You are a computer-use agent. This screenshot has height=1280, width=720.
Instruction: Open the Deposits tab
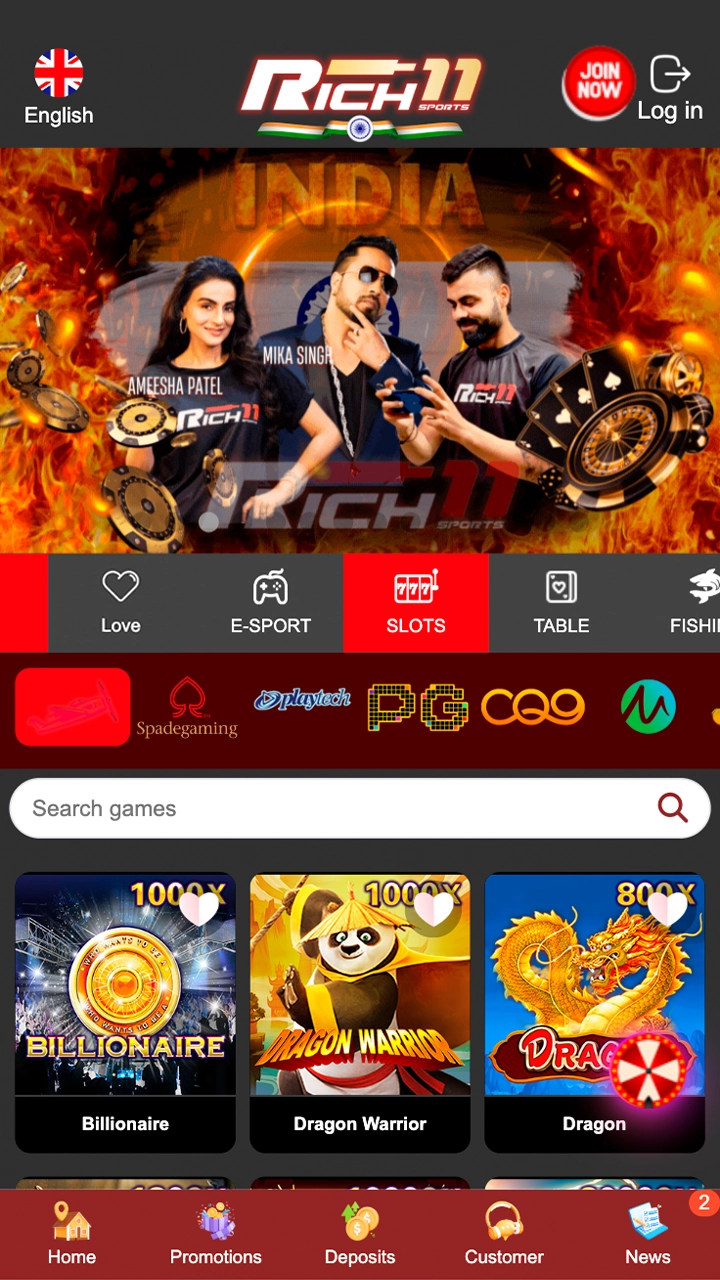(360, 1234)
